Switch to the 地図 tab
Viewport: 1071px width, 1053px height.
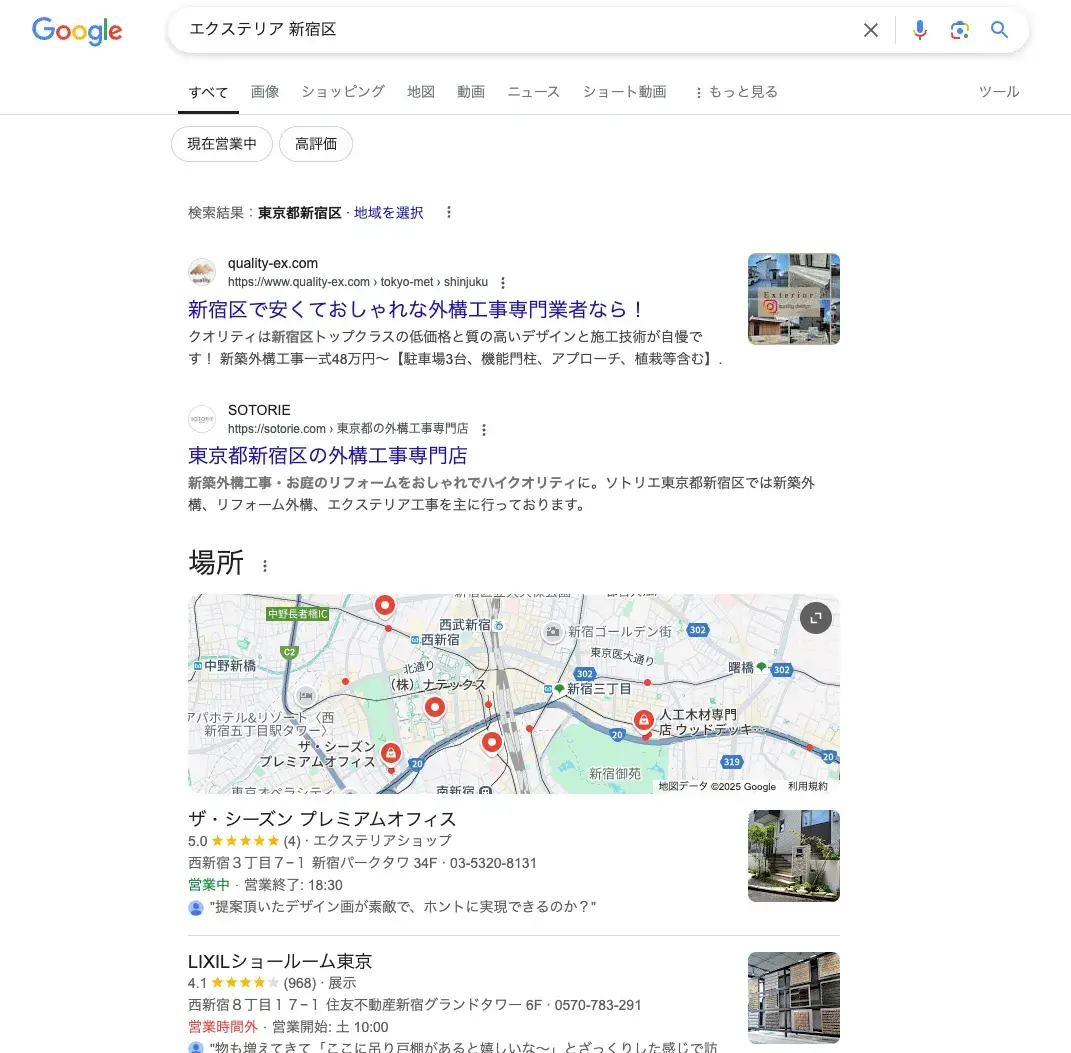tap(421, 92)
